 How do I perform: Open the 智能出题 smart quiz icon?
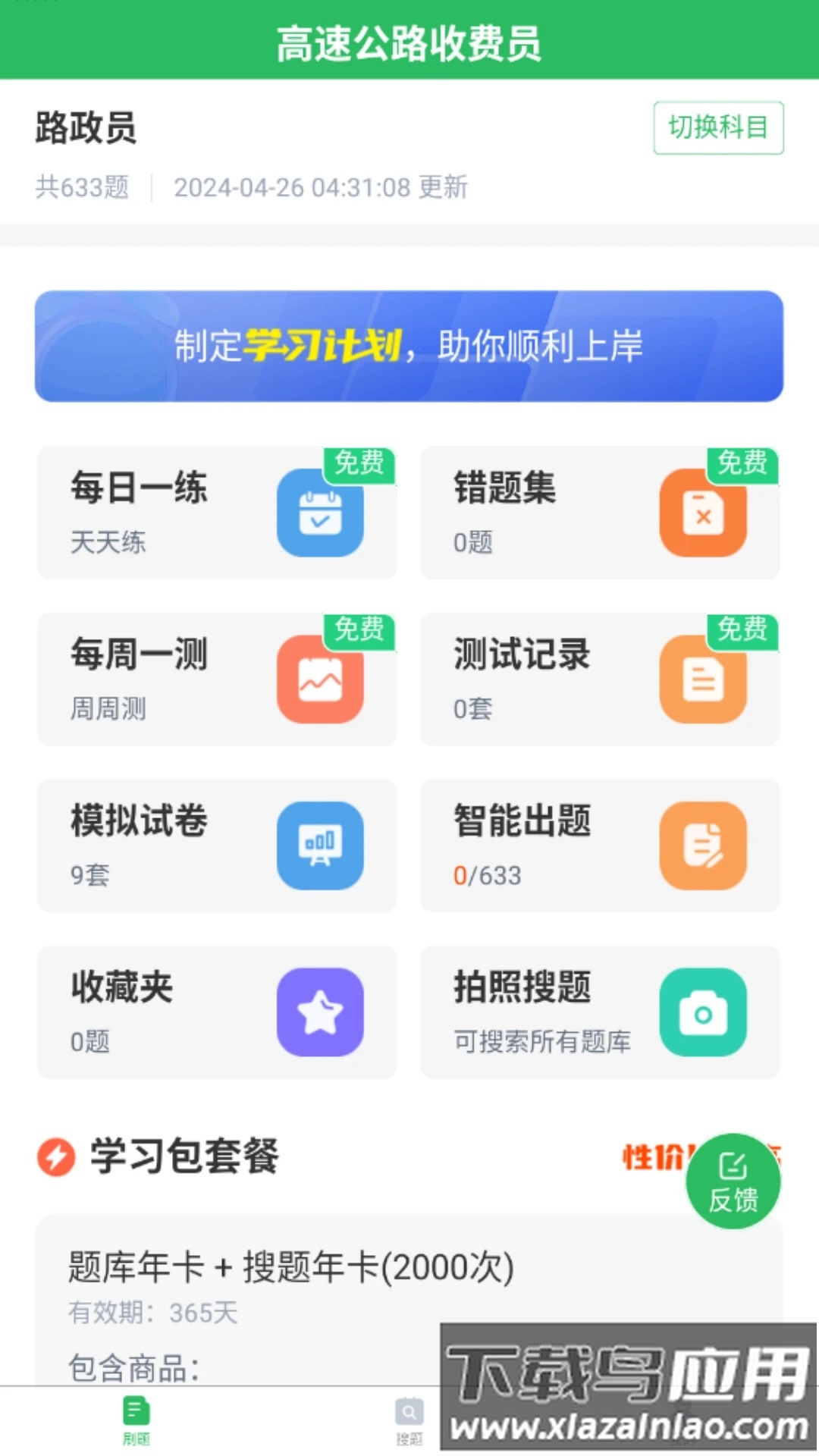(x=704, y=846)
